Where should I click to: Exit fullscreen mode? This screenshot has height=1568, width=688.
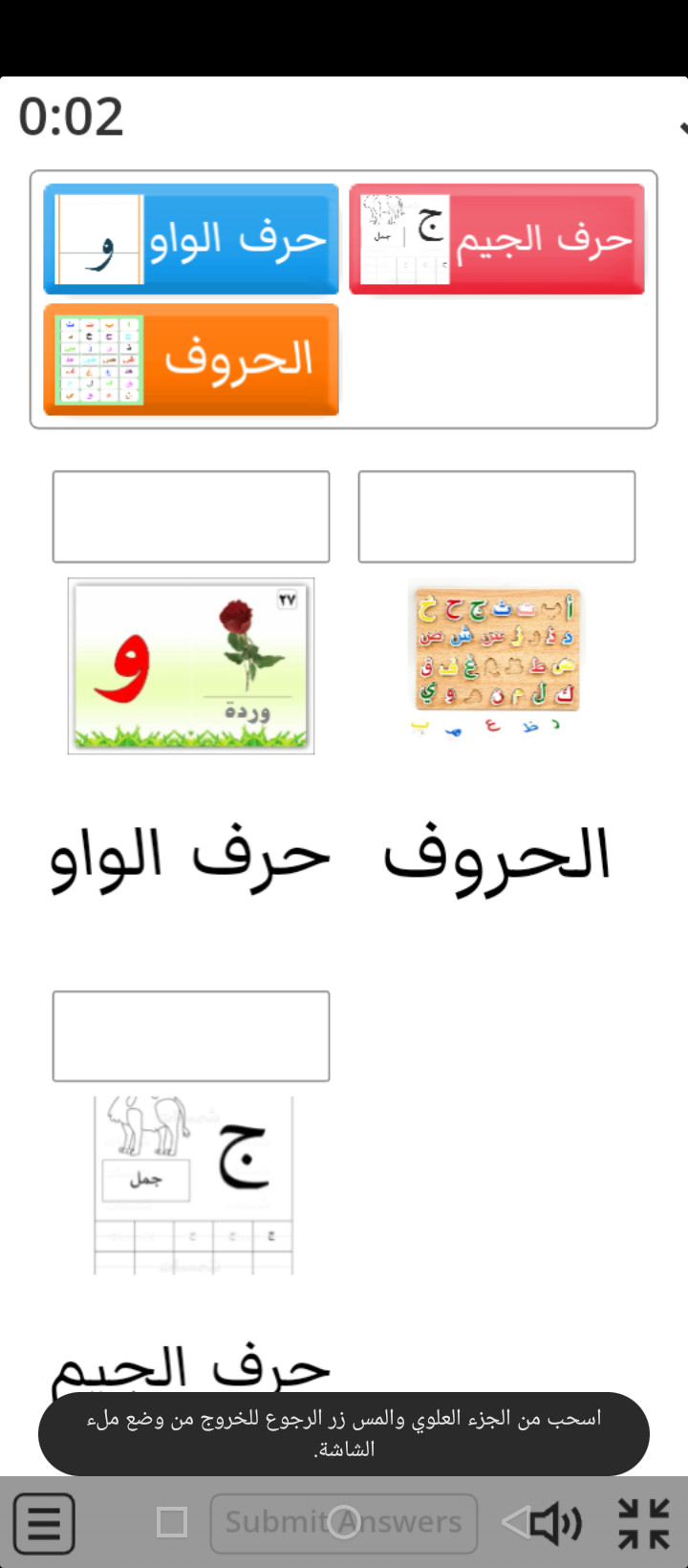pos(643,1522)
